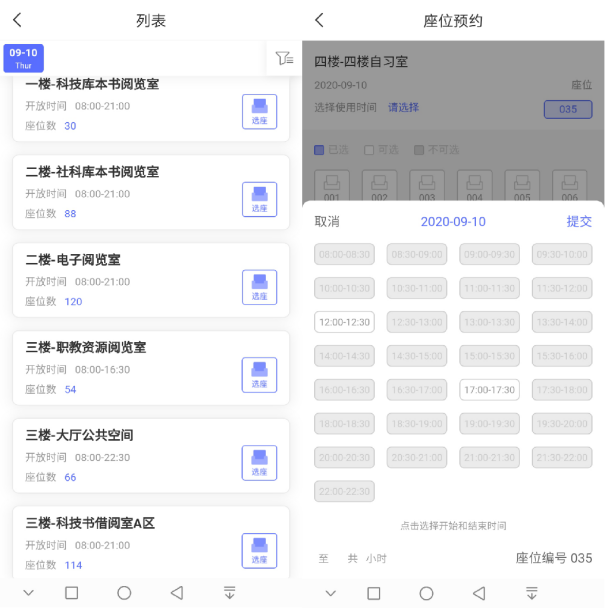Tap 选座 for 三楼-大厅公共空间
605x608 pixels.
(259, 462)
